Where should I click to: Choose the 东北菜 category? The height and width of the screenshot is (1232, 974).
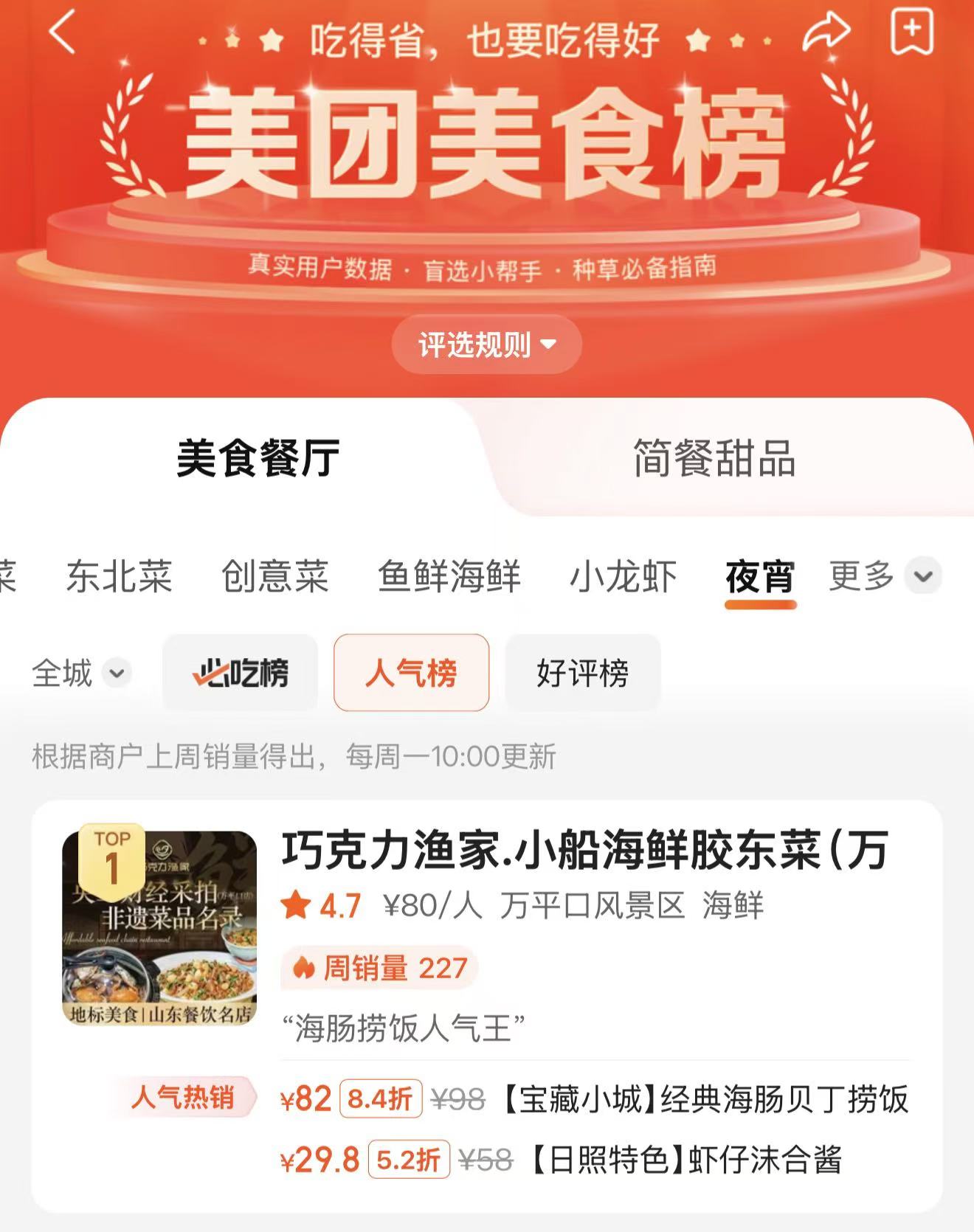(120, 576)
